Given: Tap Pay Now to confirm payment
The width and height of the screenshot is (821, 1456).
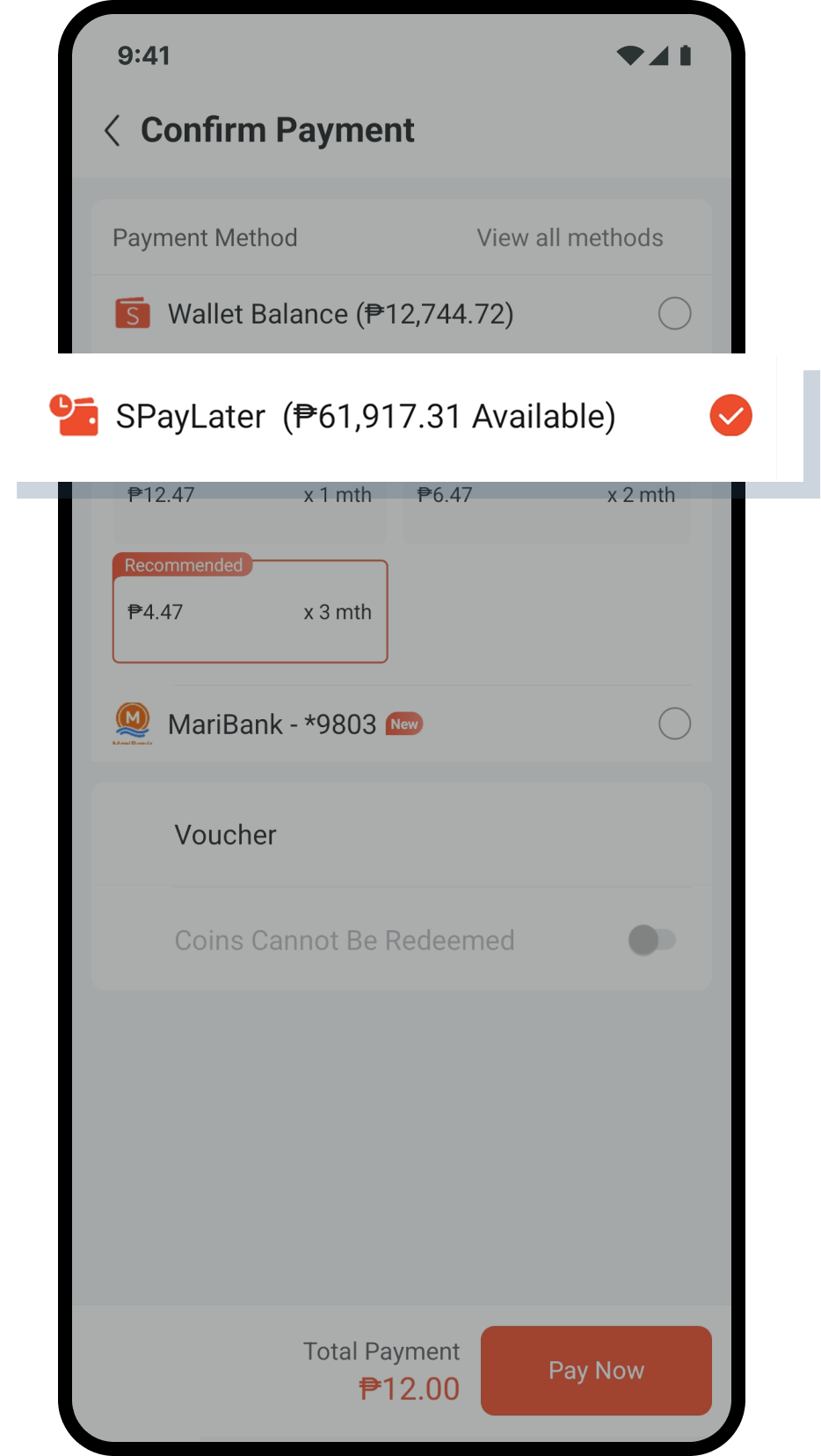Looking at the screenshot, I should coord(595,1370).
